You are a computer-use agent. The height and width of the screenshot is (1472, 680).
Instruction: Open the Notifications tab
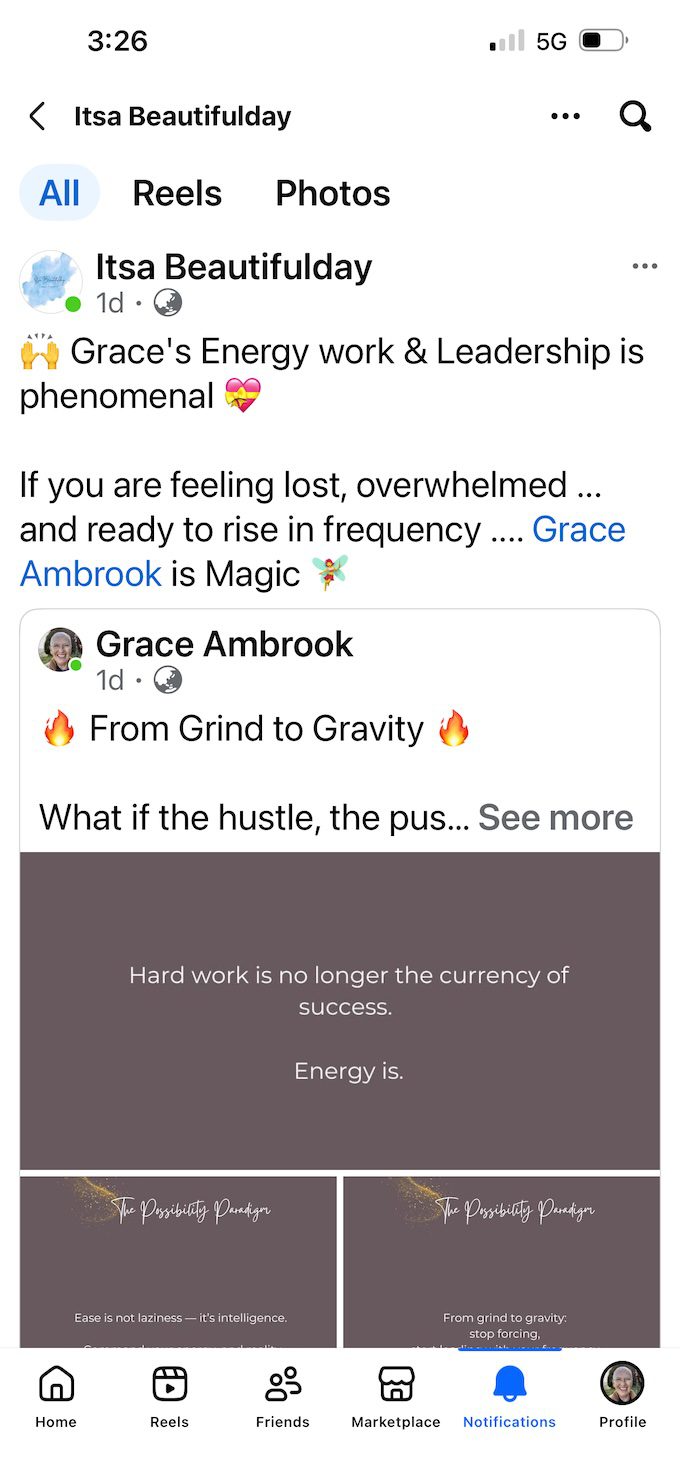(509, 1396)
